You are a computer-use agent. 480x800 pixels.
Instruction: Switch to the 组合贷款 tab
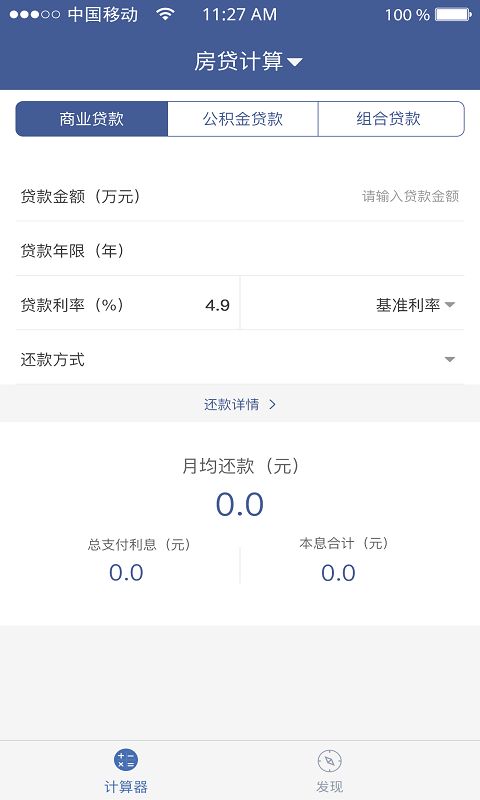(x=391, y=119)
